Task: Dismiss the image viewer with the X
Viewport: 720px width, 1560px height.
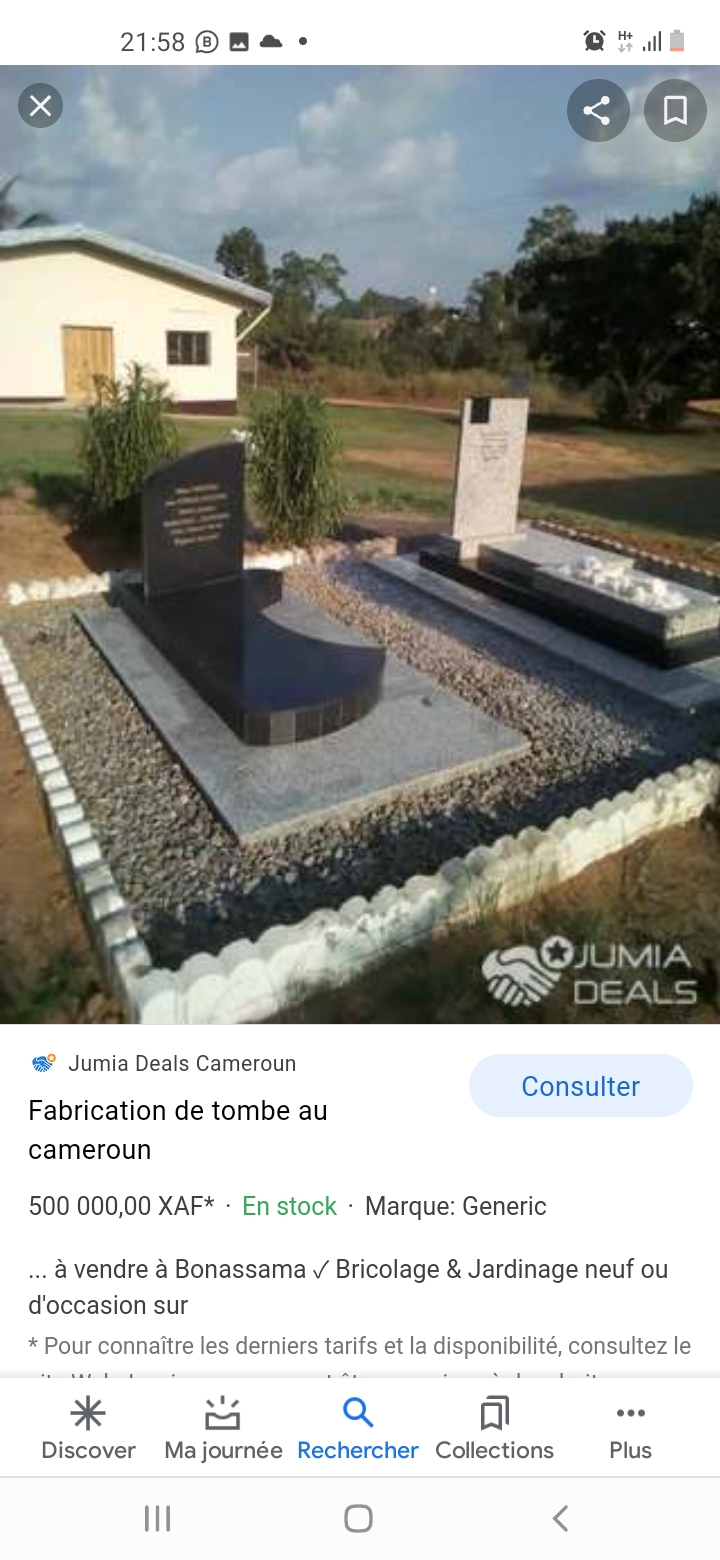Action: (40, 106)
